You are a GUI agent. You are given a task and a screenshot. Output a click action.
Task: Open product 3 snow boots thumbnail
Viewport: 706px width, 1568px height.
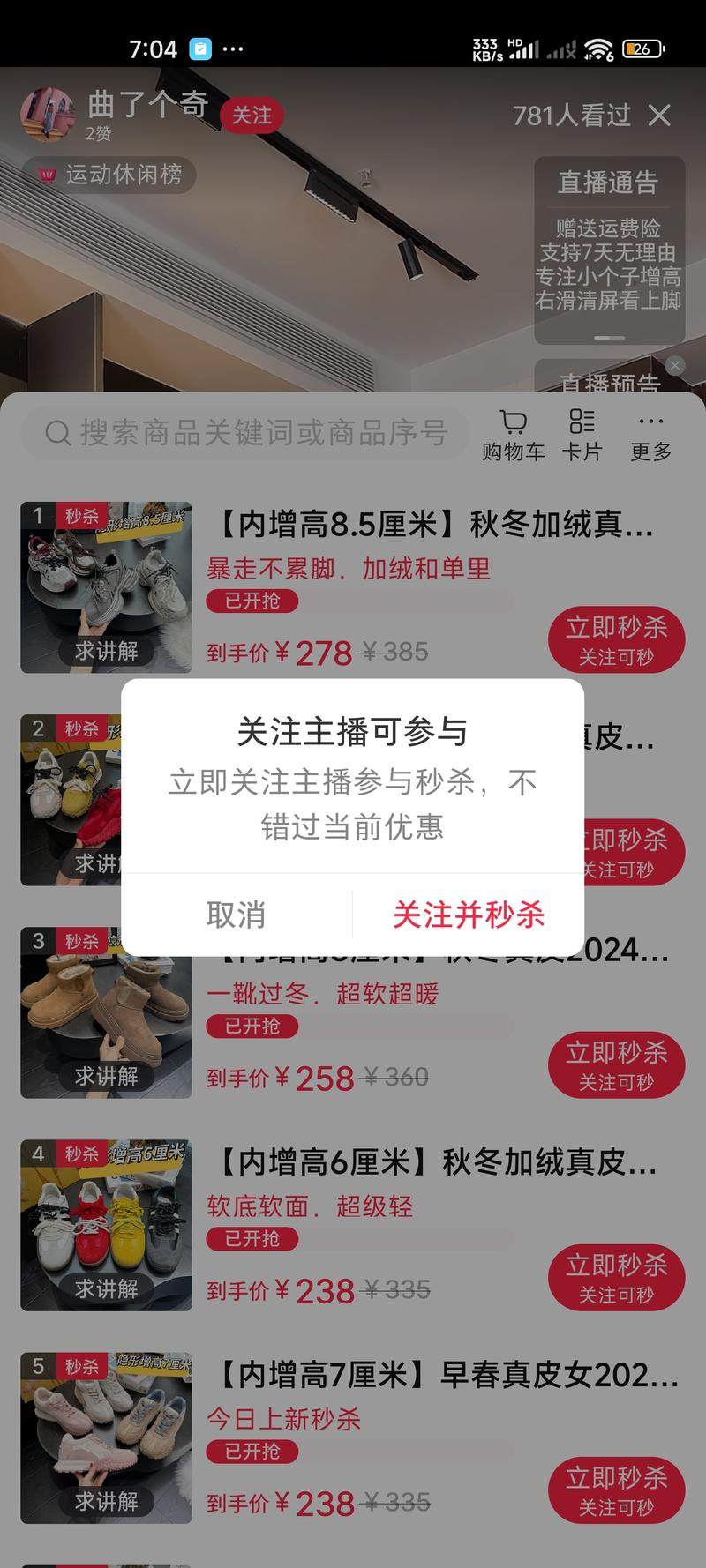[x=106, y=1012]
